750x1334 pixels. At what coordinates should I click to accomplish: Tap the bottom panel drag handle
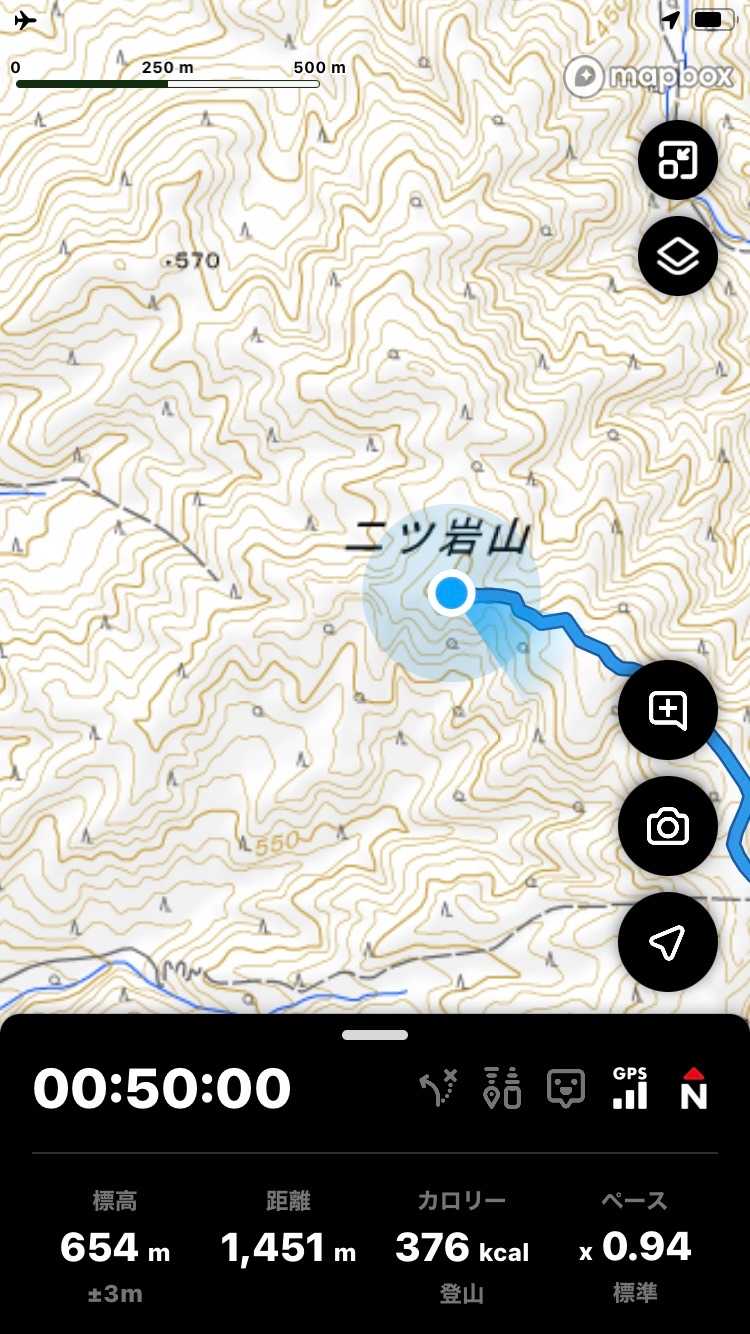point(375,1035)
